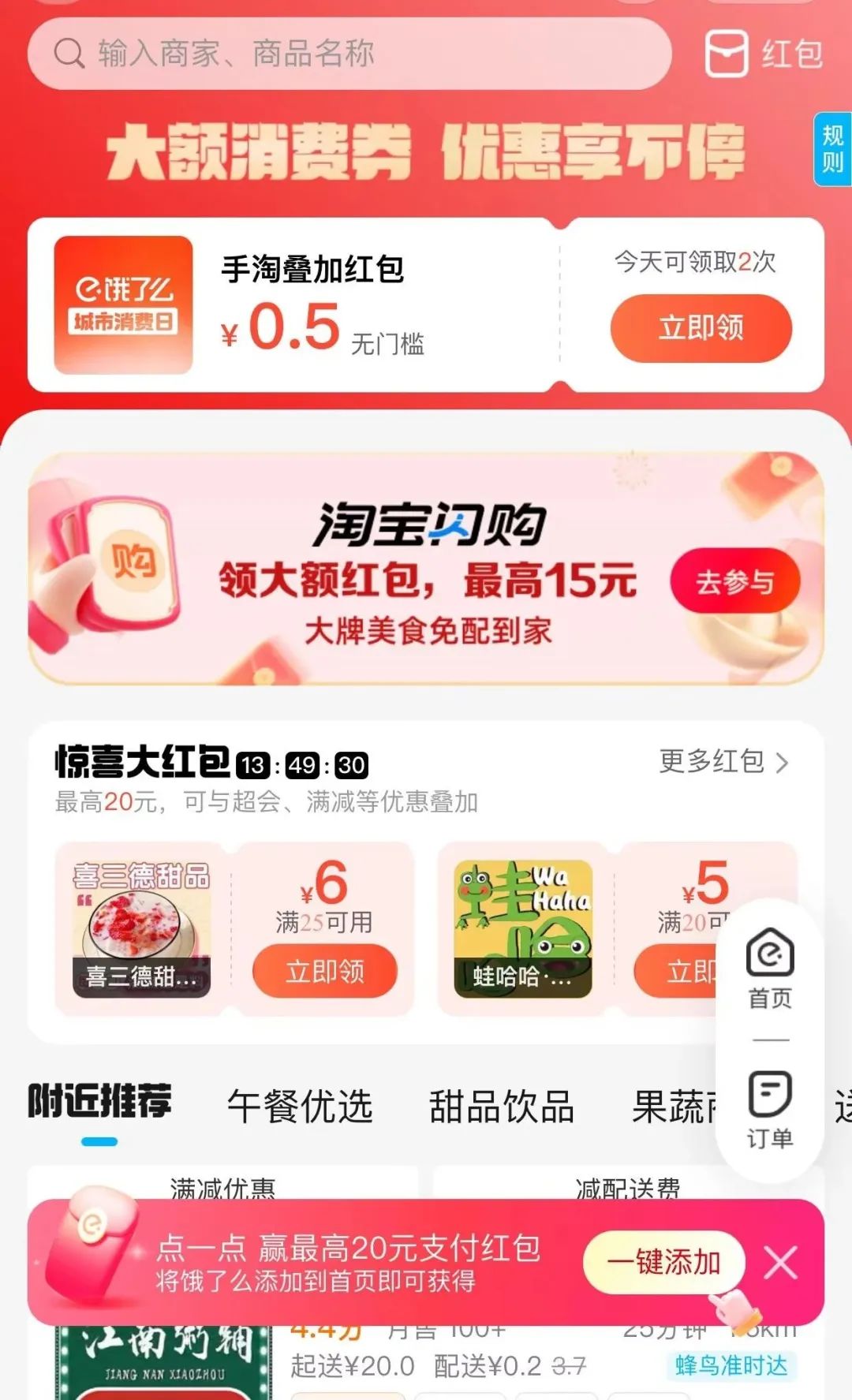Claim the 手淘叠加红包 with 立即领
The width and height of the screenshot is (852, 1400).
pos(701,328)
